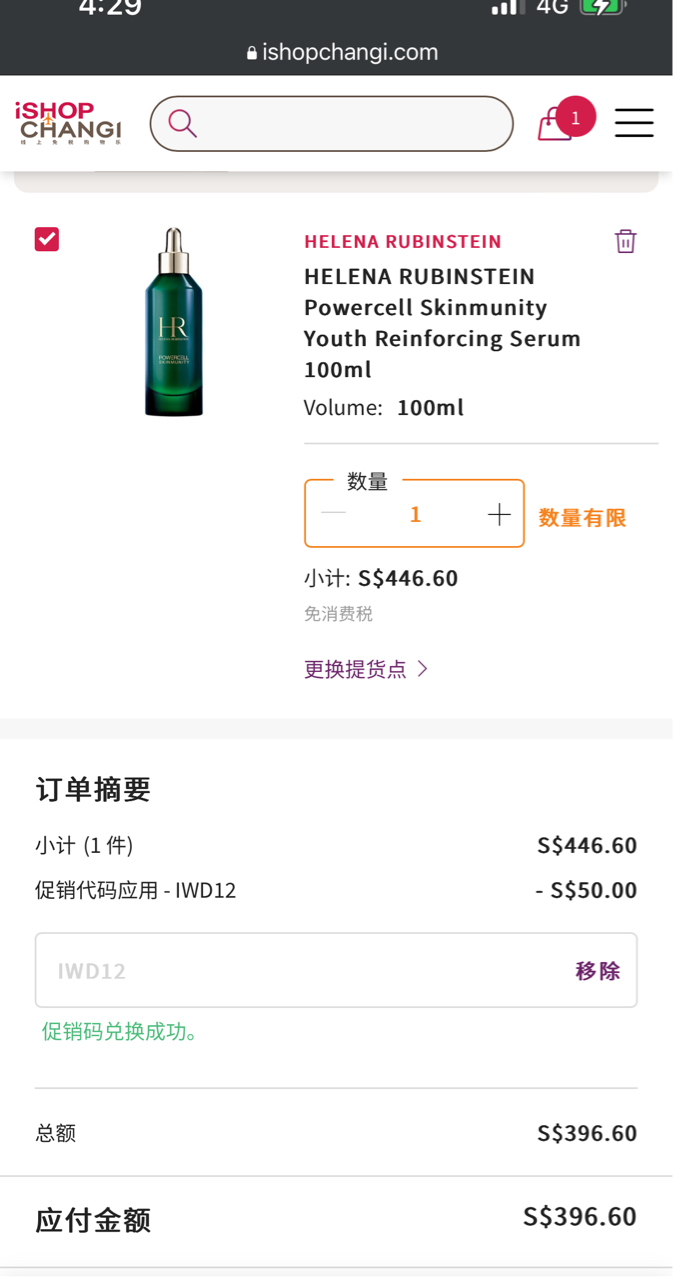Open the Helena Rubinstein serum product image
The image size is (673, 1280).
[x=174, y=322]
